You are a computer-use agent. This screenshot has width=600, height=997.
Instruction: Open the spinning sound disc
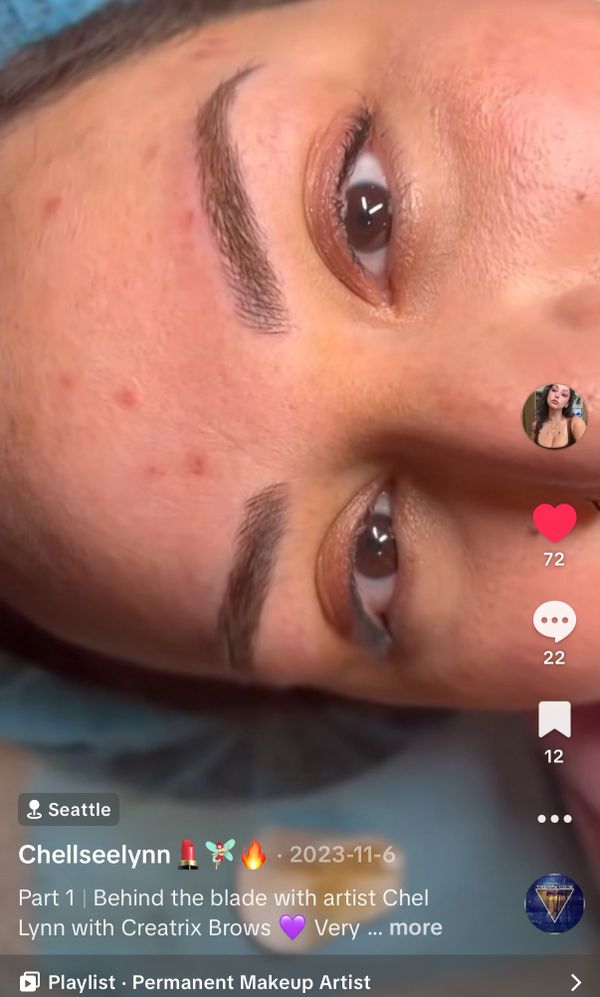(x=554, y=903)
